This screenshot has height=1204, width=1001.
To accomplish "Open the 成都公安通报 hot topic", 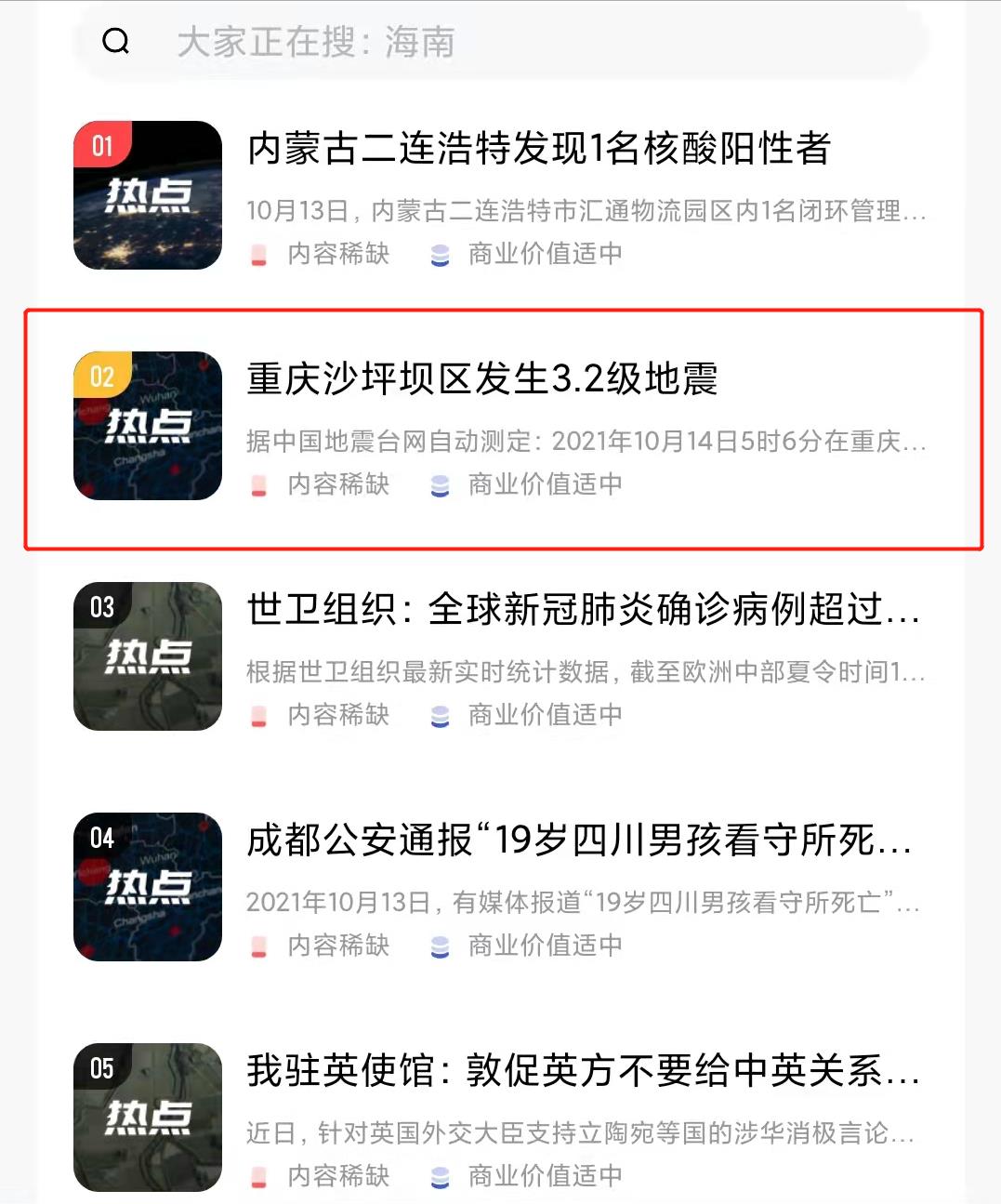I will [x=578, y=840].
